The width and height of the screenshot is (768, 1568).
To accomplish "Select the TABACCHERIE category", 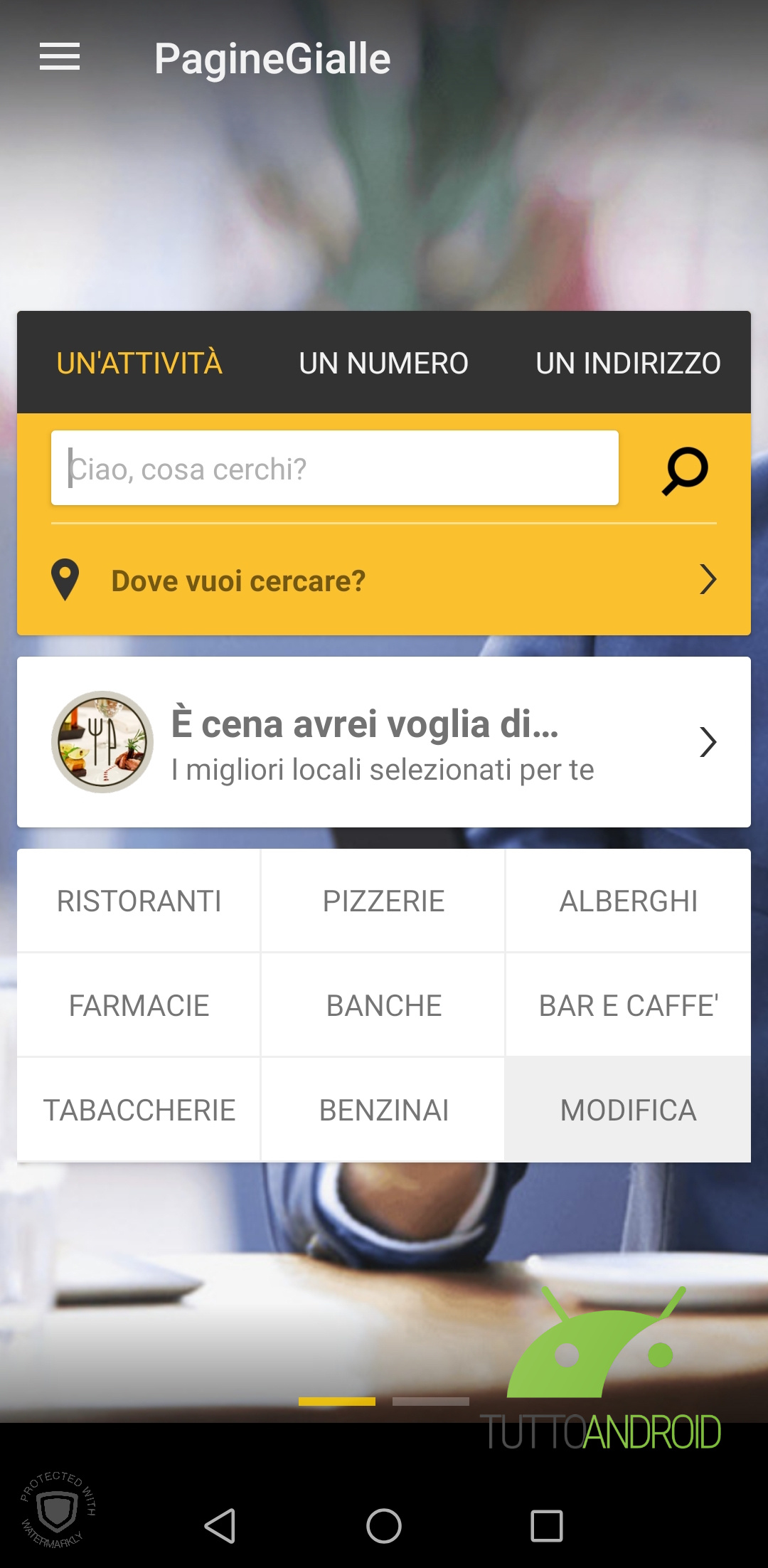I will click(139, 1111).
